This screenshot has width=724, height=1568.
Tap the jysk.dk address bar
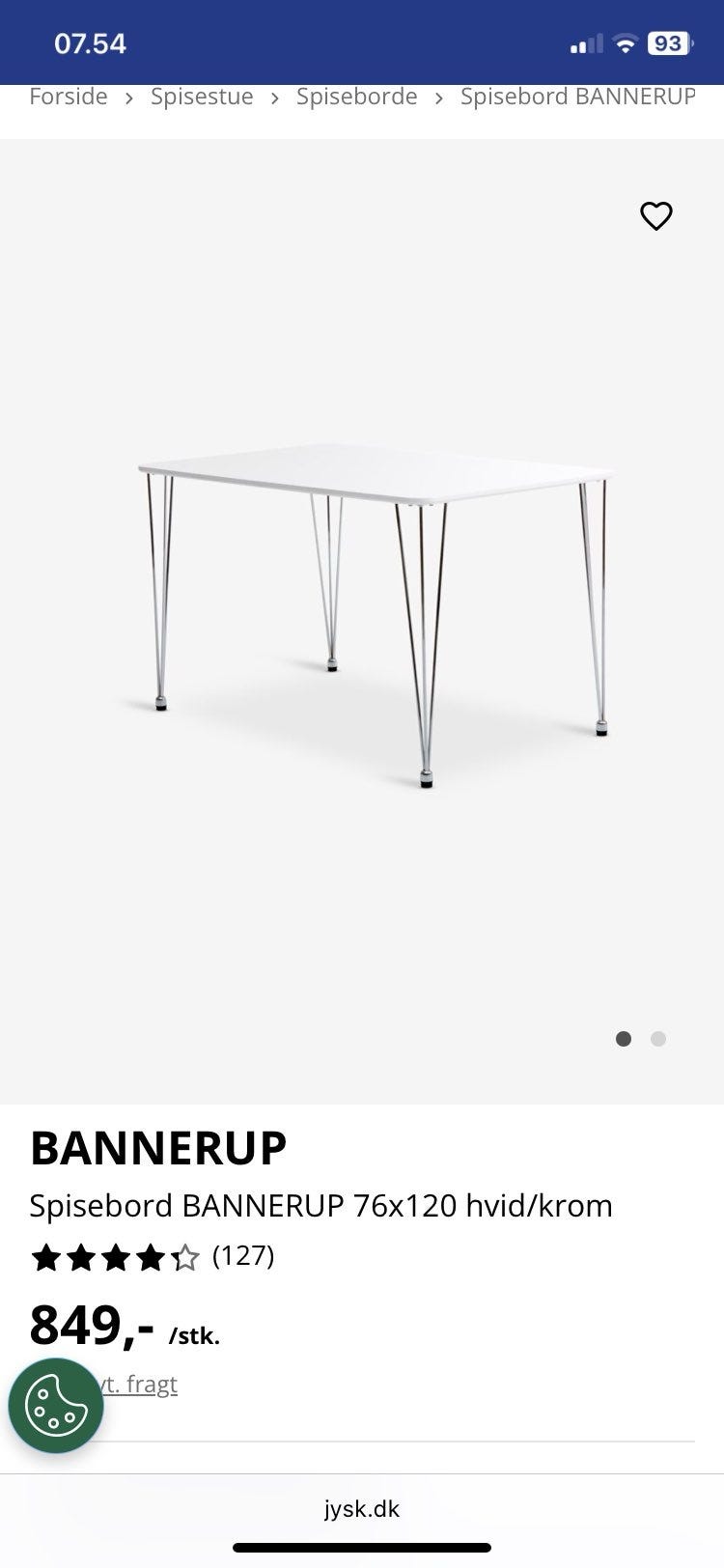coord(362,1509)
